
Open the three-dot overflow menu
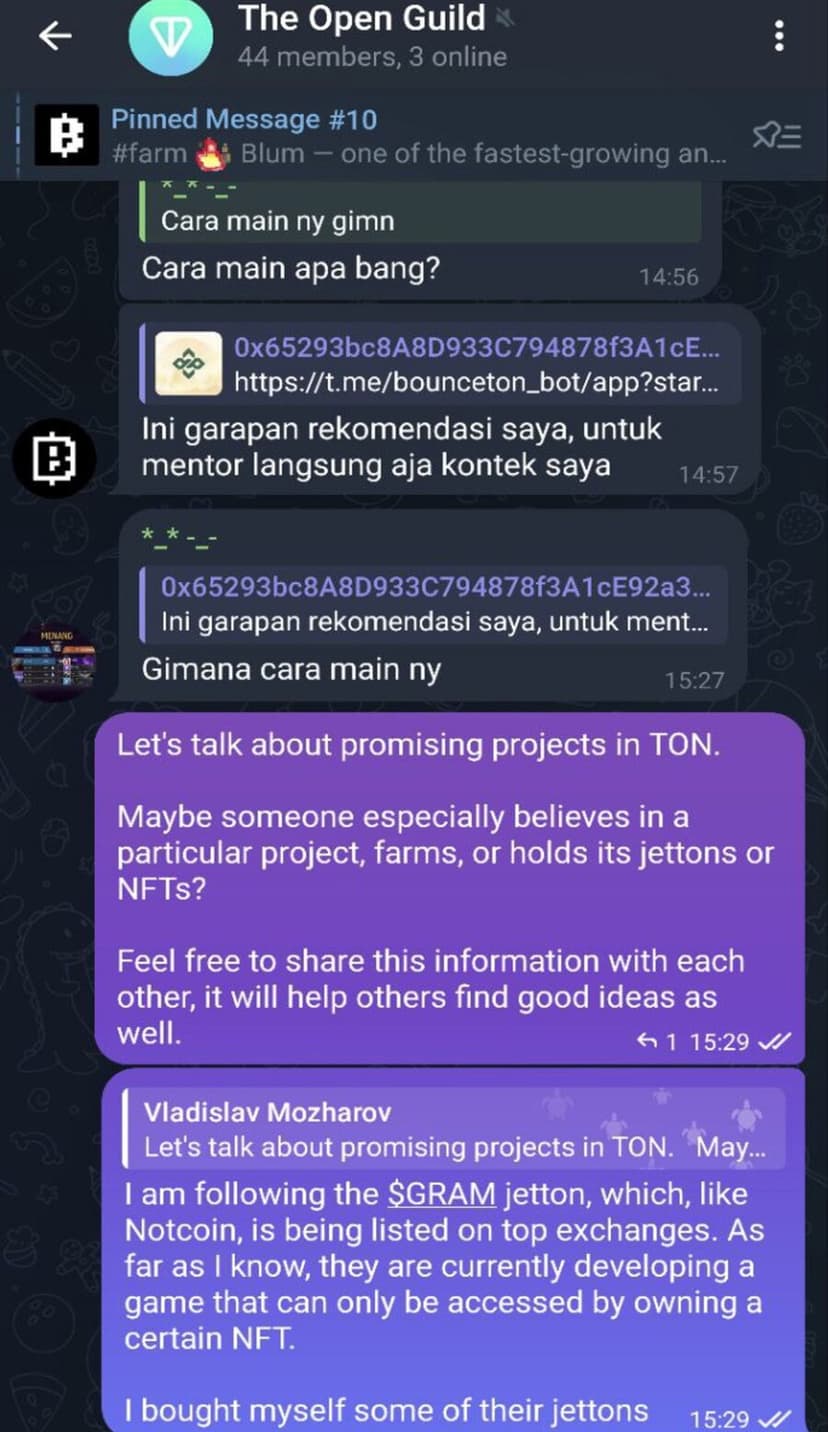(779, 36)
